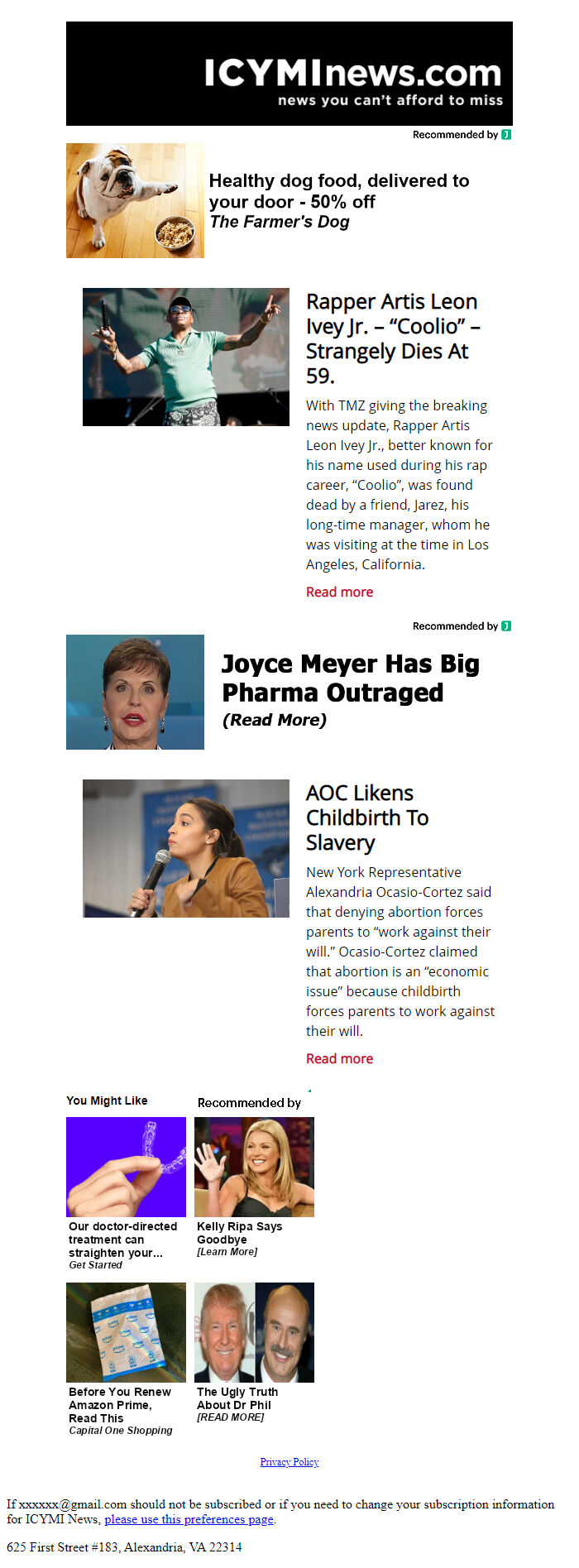Read more about Coolio's death
The width and height of the screenshot is (579, 1568).
339,592
